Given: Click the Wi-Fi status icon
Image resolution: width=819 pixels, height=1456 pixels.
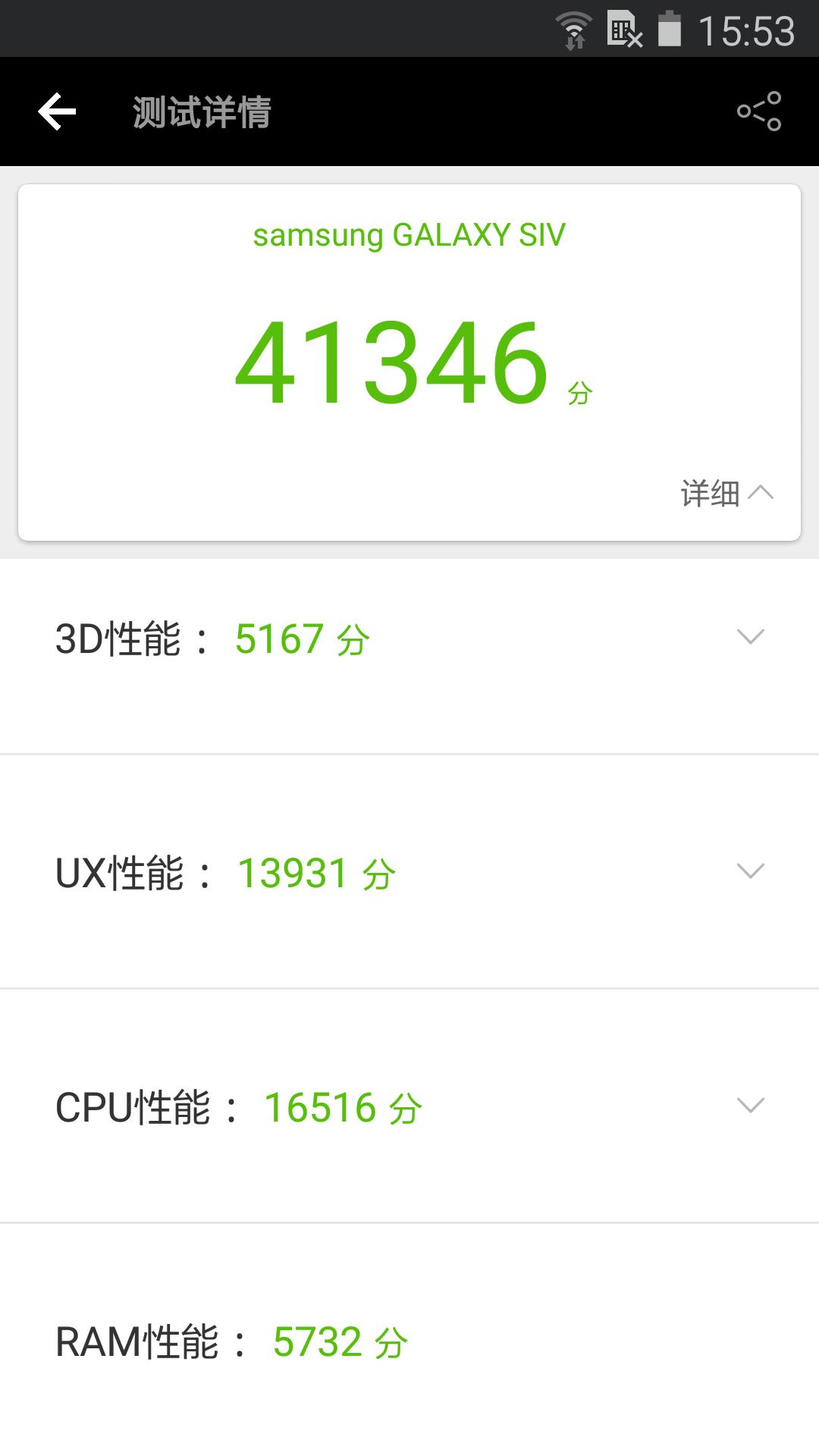Looking at the screenshot, I should (x=575, y=25).
